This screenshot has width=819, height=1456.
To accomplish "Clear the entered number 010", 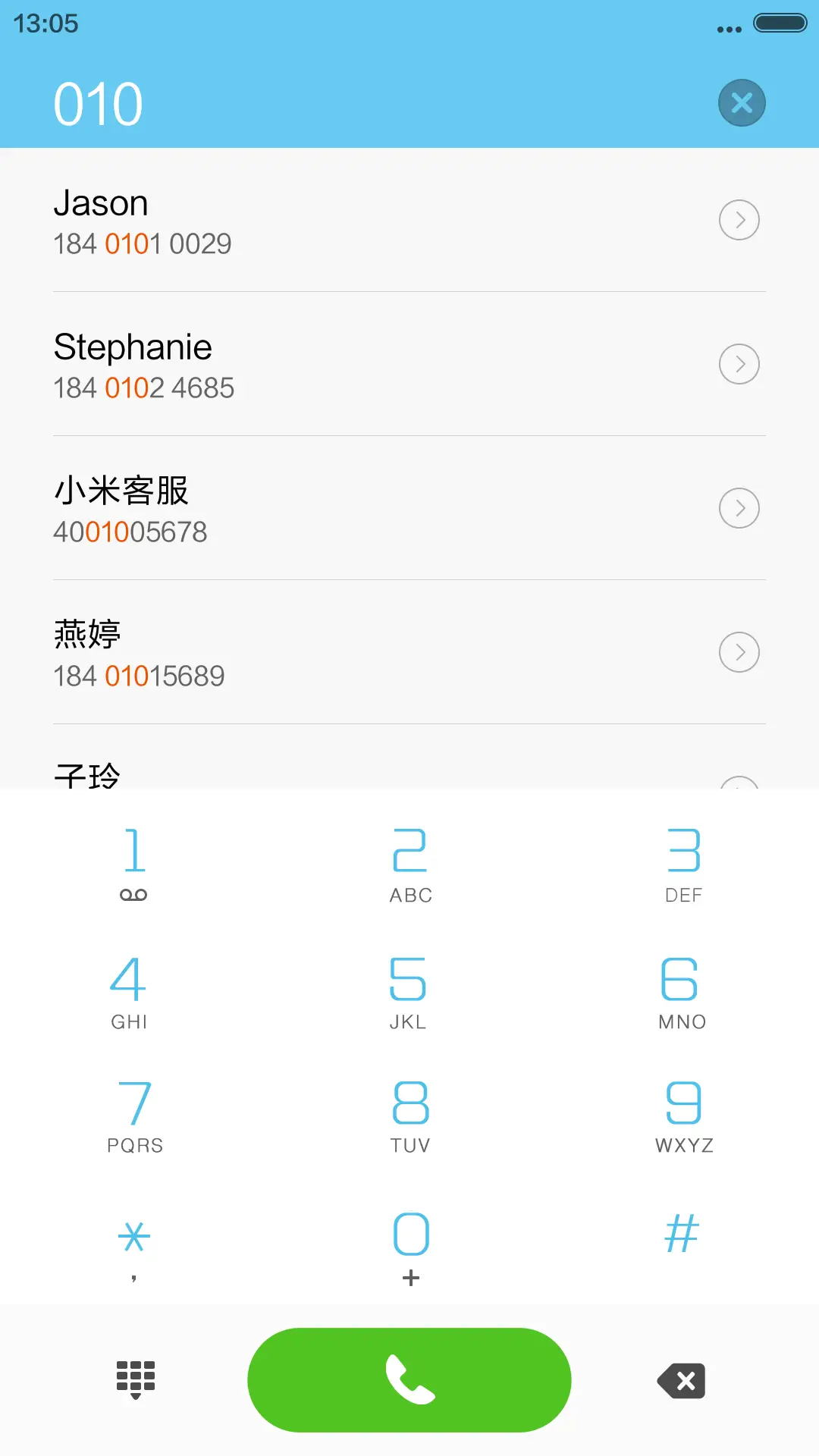I will (741, 102).
